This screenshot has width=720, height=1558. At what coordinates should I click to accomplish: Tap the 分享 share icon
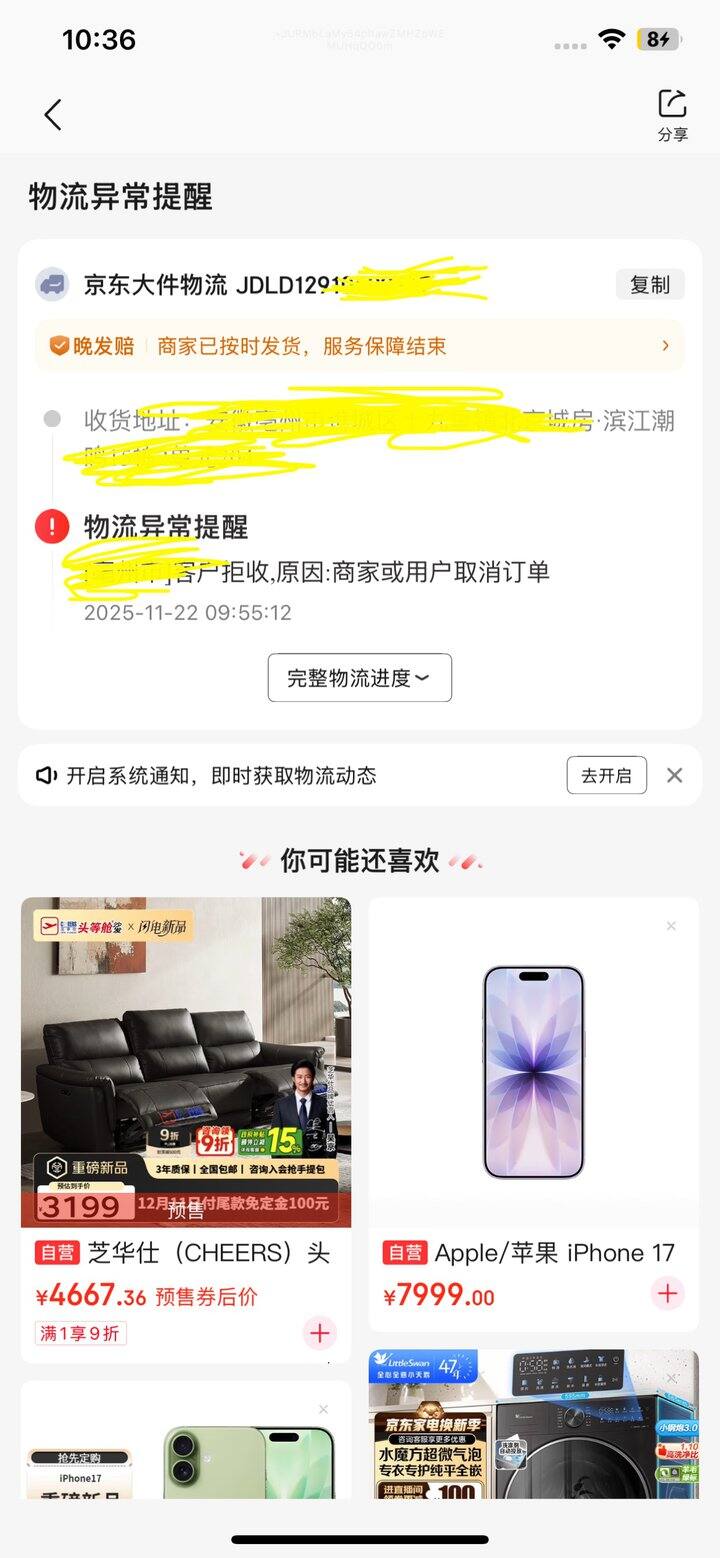coord(670,112)
